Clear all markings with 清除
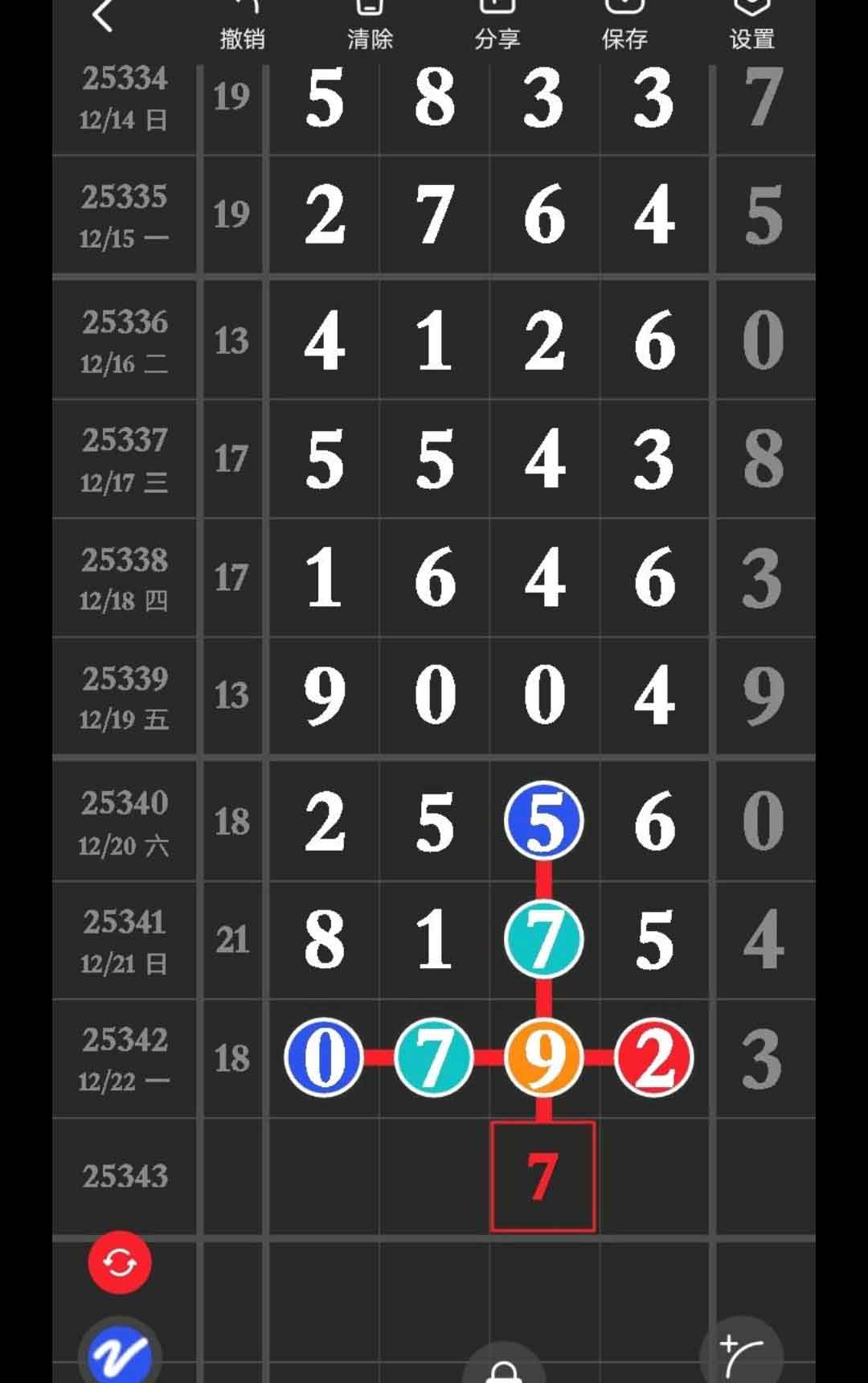Viewport: 868px width, 1383px height. click(x=370, y=26)
